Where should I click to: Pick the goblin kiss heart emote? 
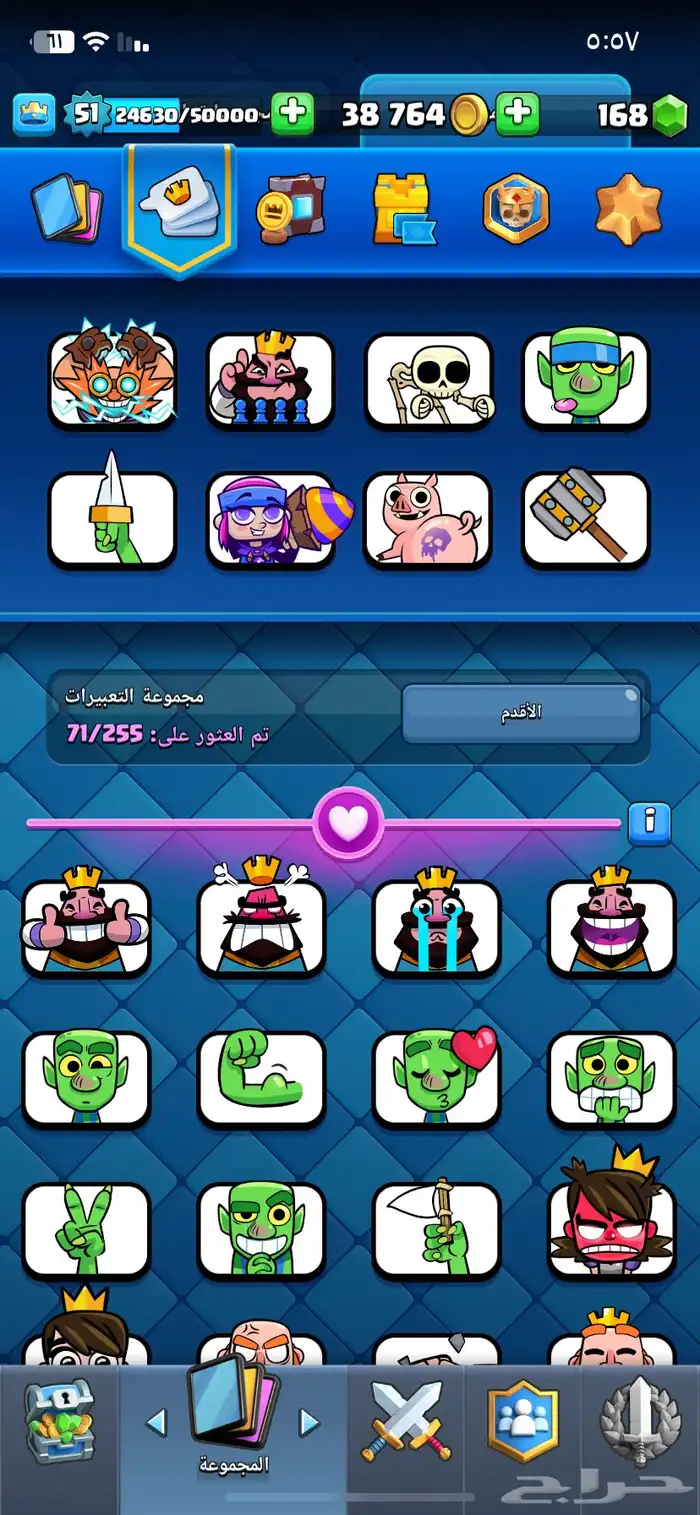pos(436,1078)
